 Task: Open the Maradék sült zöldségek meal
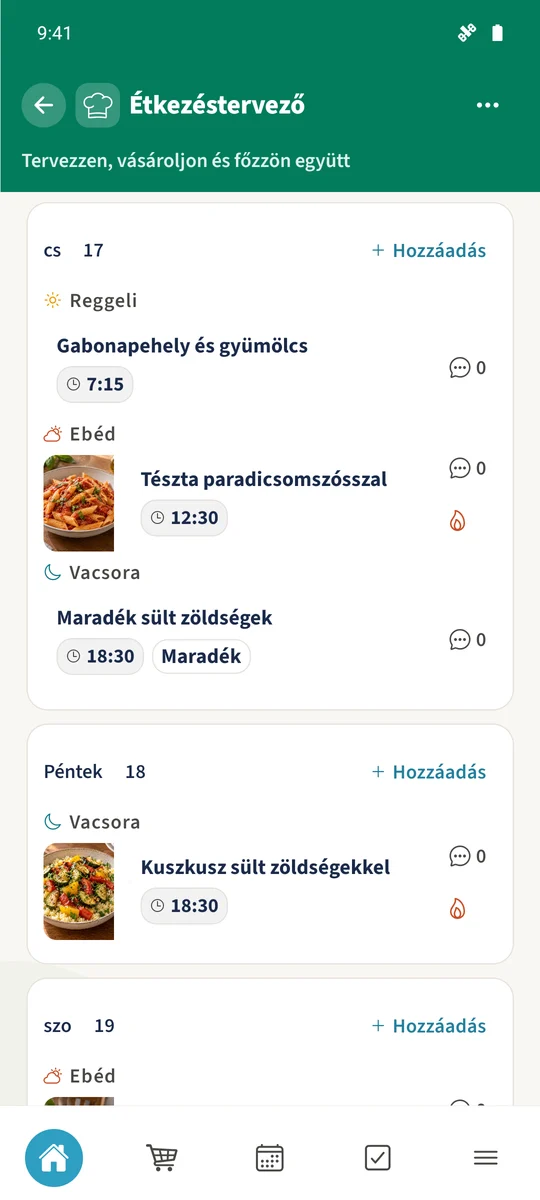pos(165,618)
